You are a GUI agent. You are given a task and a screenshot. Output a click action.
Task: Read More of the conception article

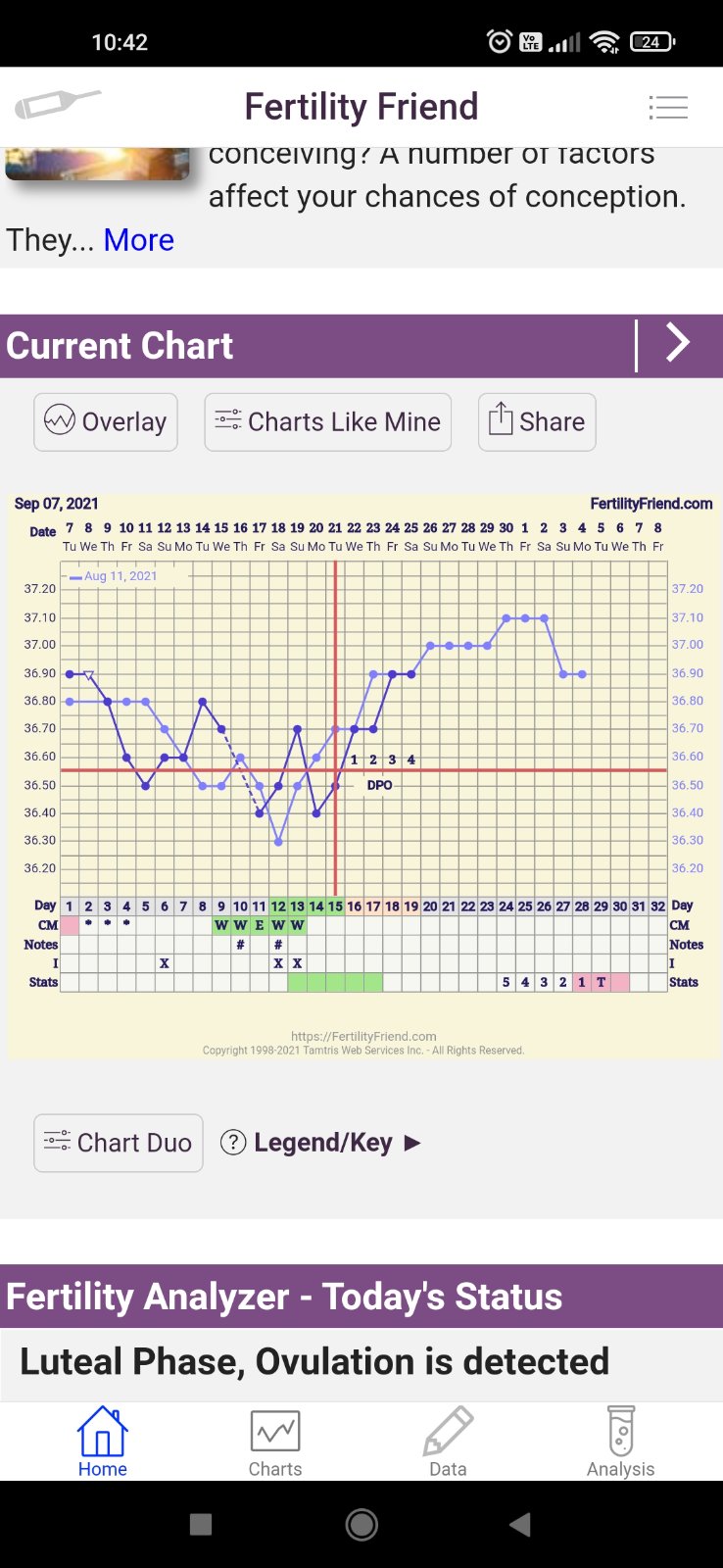138,240
